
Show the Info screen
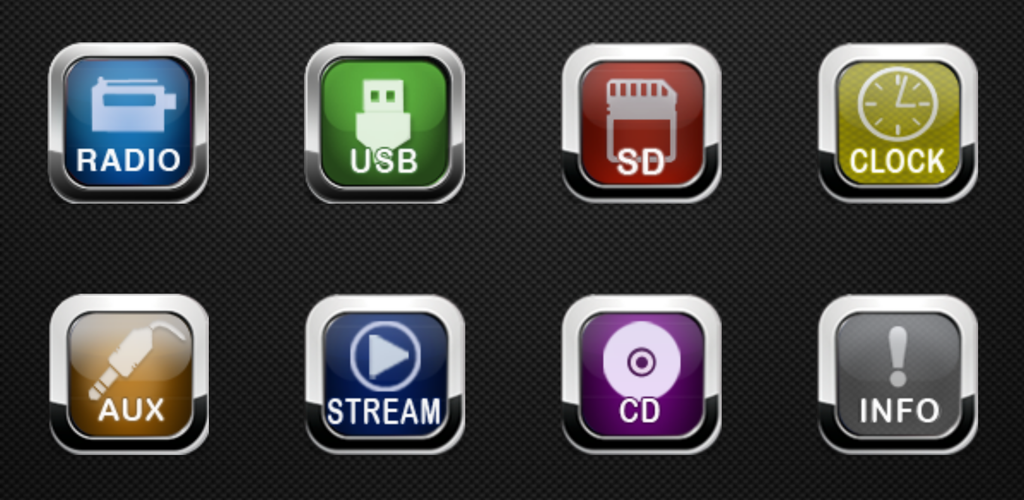point(897,373)
